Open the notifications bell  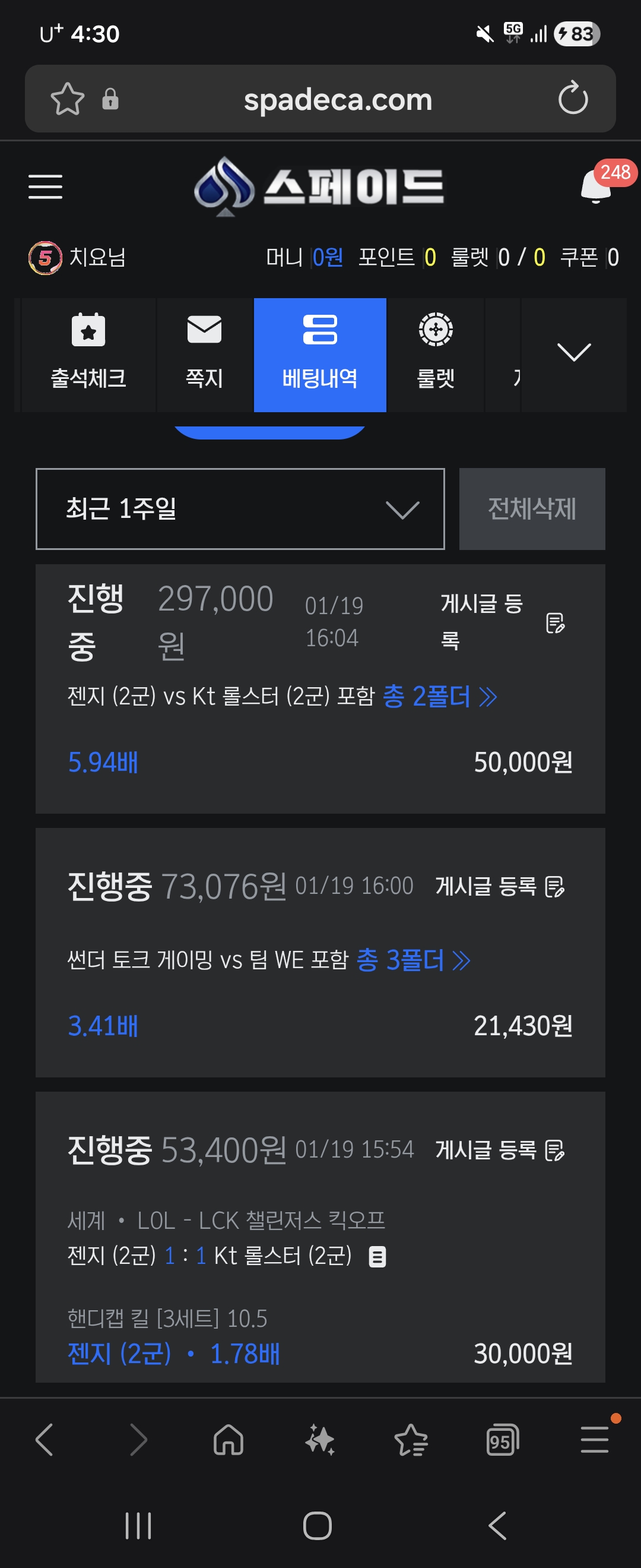click(x=596, y=186)
